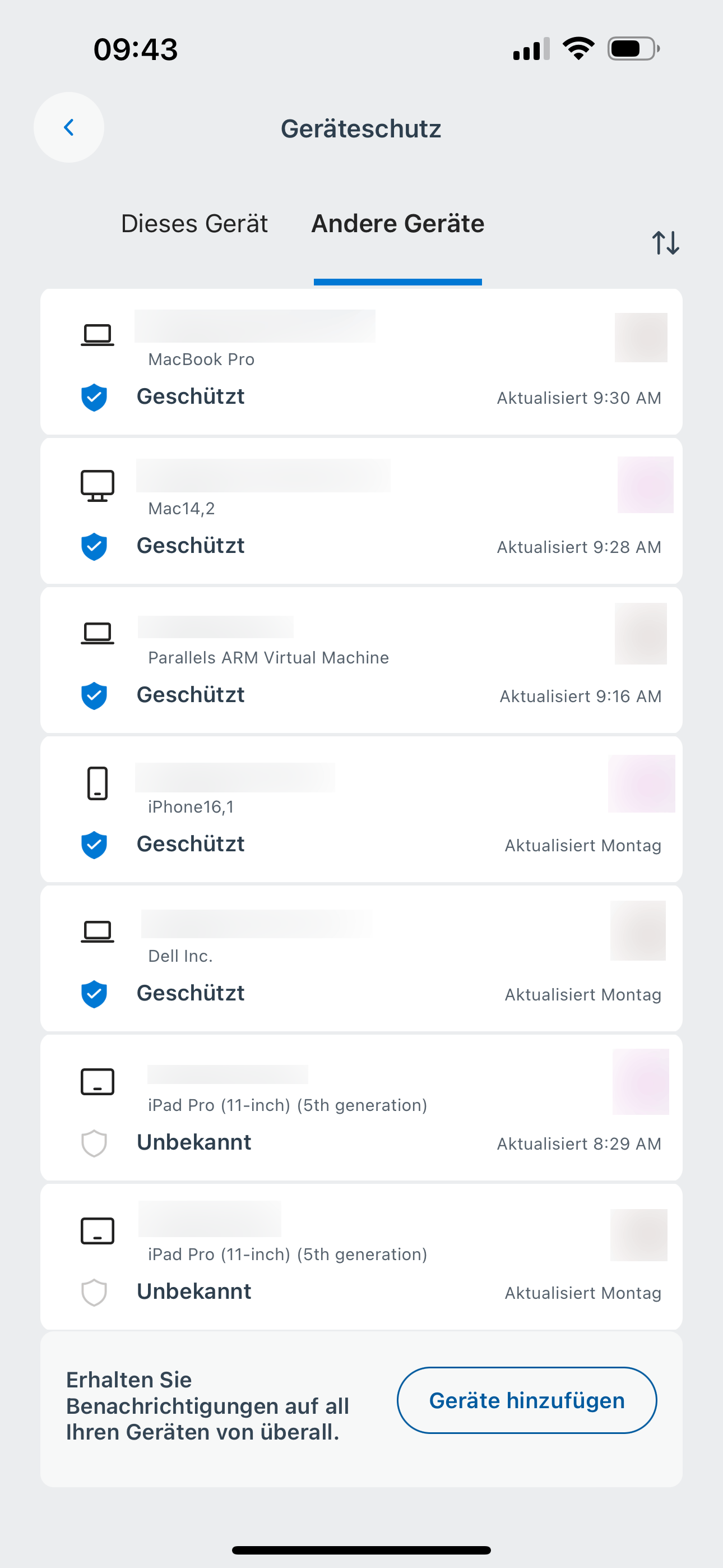View details for the Mac14,2 device
The height and width of the screenshot is (1568, 723).
[361, 511]
